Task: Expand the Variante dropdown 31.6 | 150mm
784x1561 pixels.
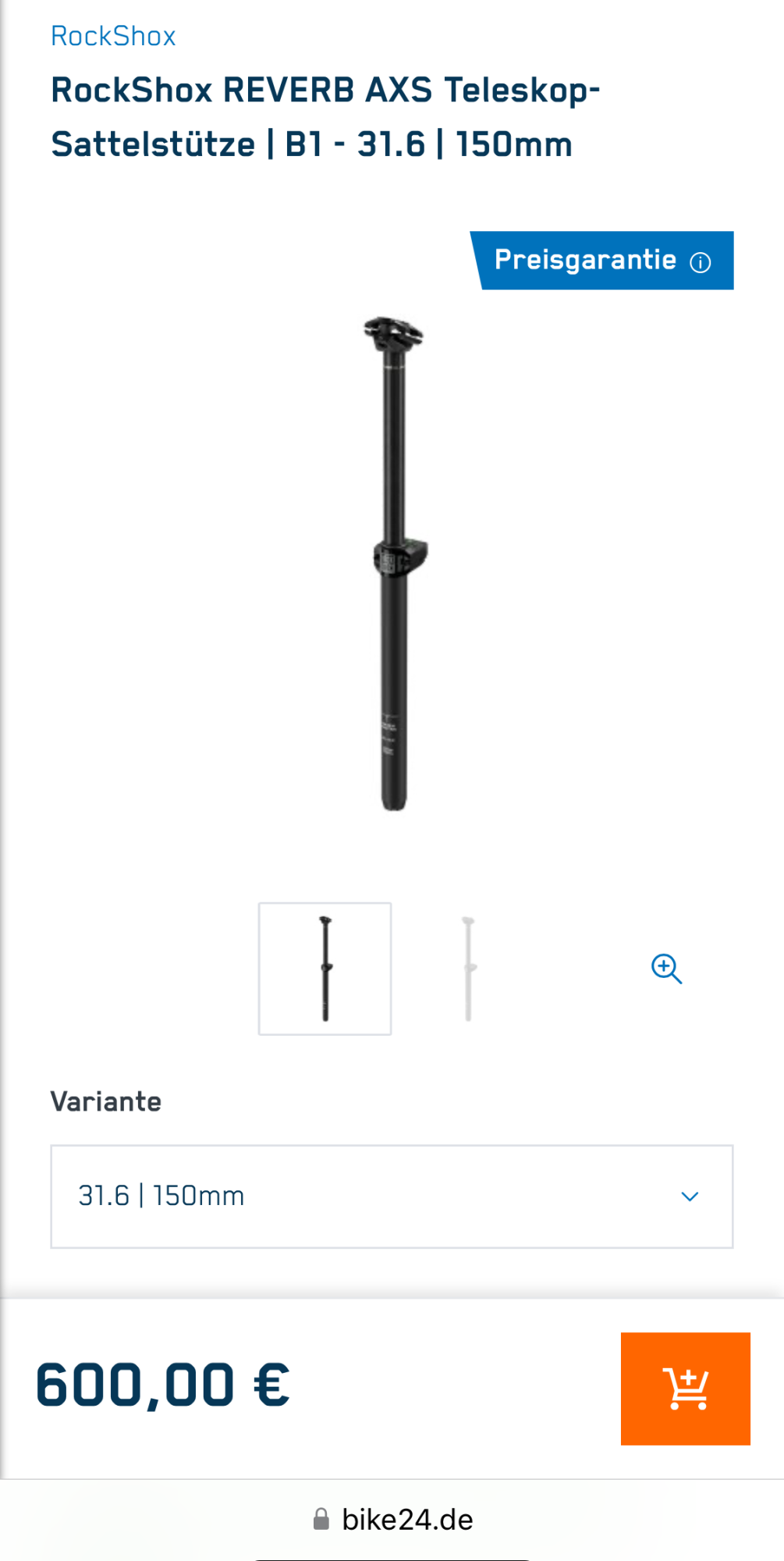Action: click(392, 1196)
